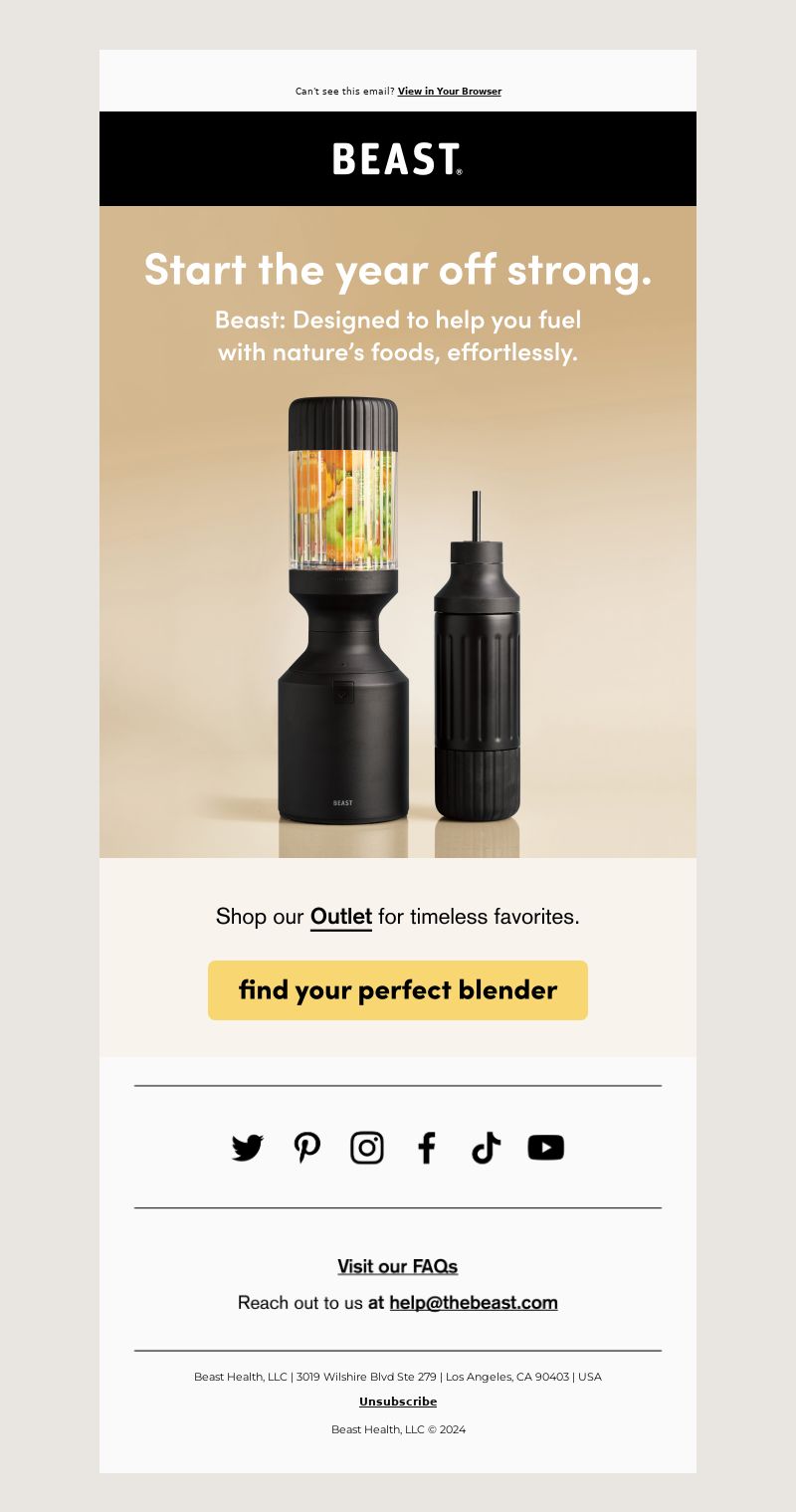
Task: Open the underlined Outlet link
Action: pos(340,916)
